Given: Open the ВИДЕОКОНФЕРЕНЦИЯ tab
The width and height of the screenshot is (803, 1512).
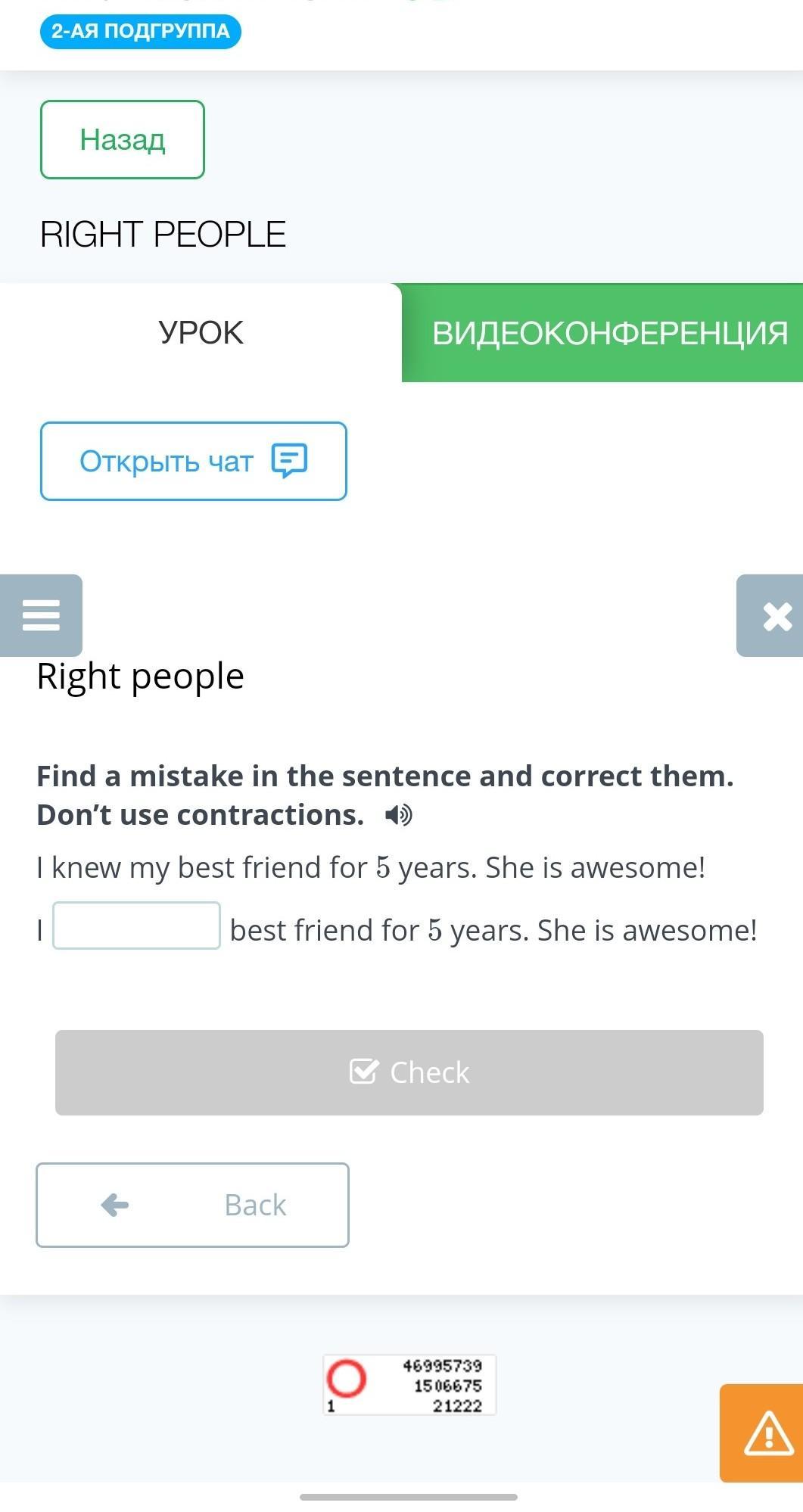Looking at the screenshot, I should pyautogui.click(x=602, y=332).
